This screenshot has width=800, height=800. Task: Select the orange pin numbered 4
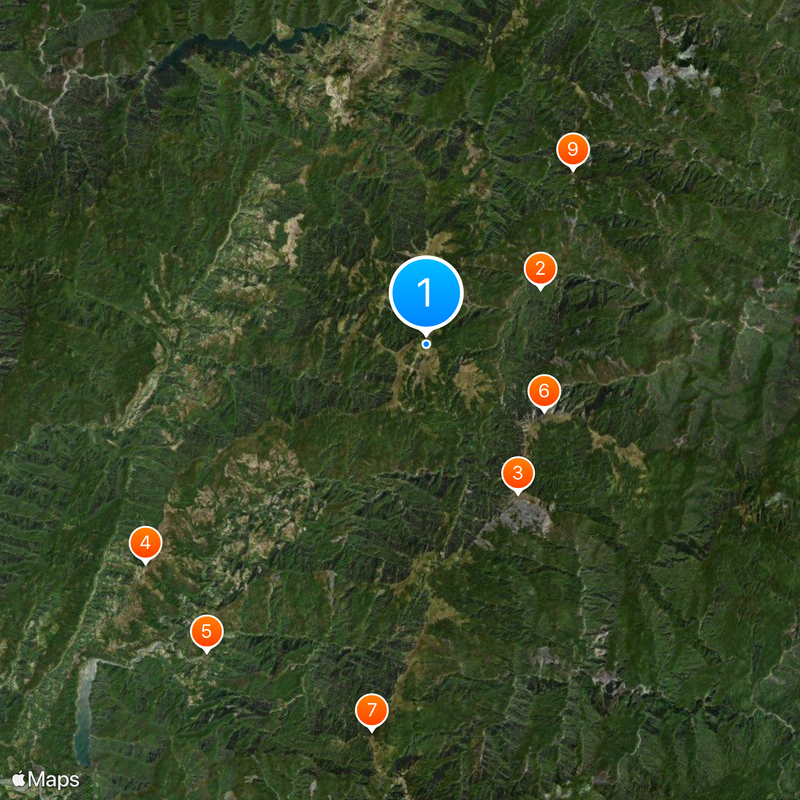click(x=146, y=544)
